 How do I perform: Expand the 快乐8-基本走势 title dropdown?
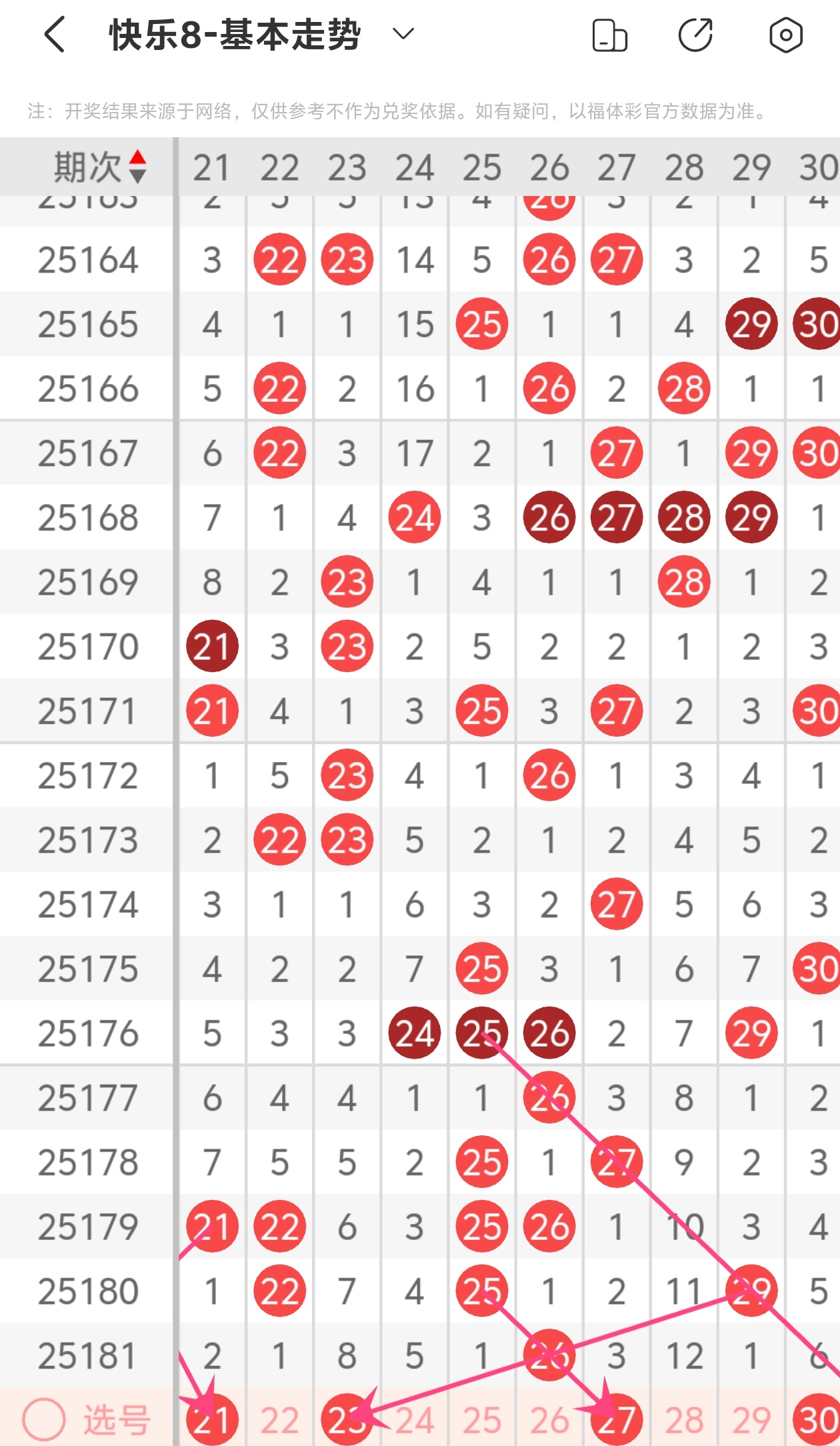pyautogui.click(x=403, y=33)
